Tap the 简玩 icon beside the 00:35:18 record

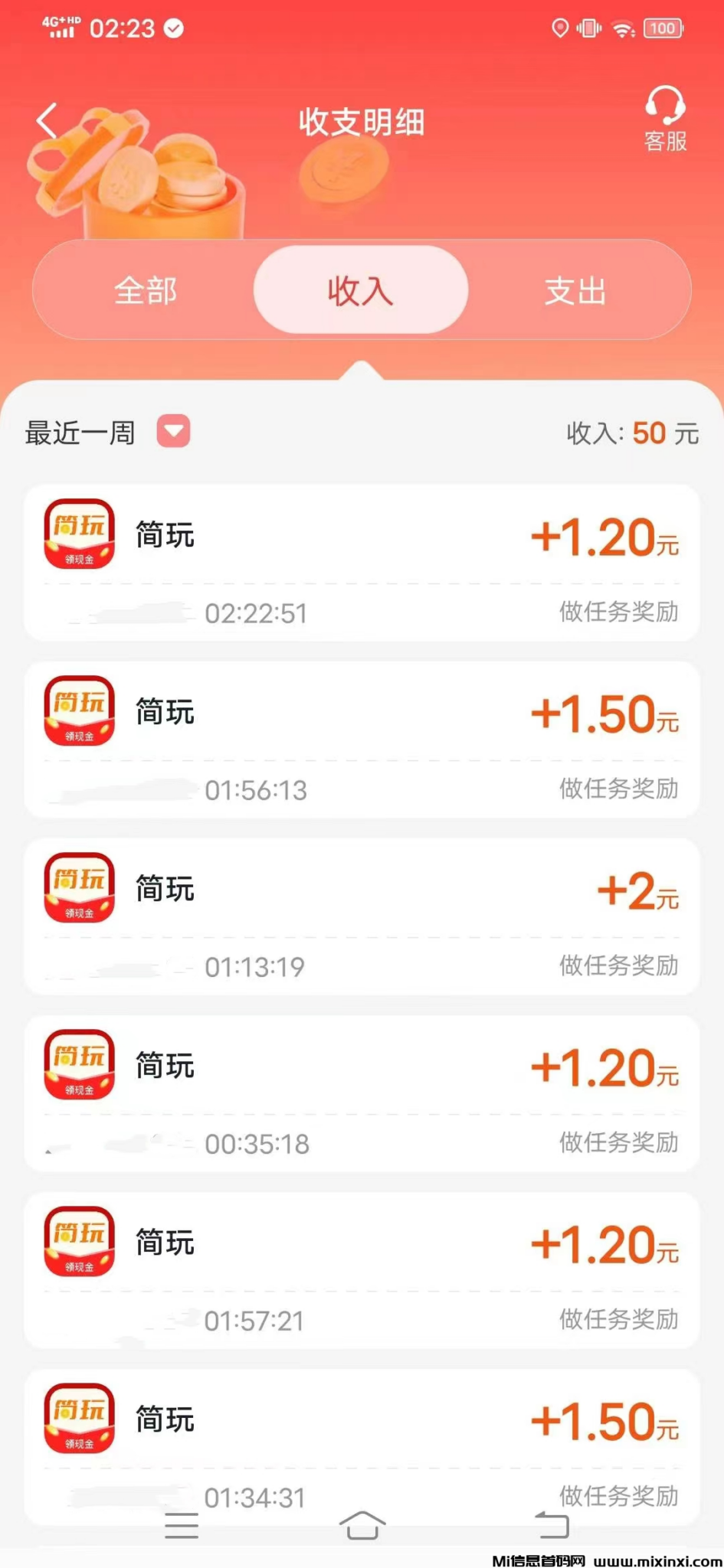point(79,1064)
